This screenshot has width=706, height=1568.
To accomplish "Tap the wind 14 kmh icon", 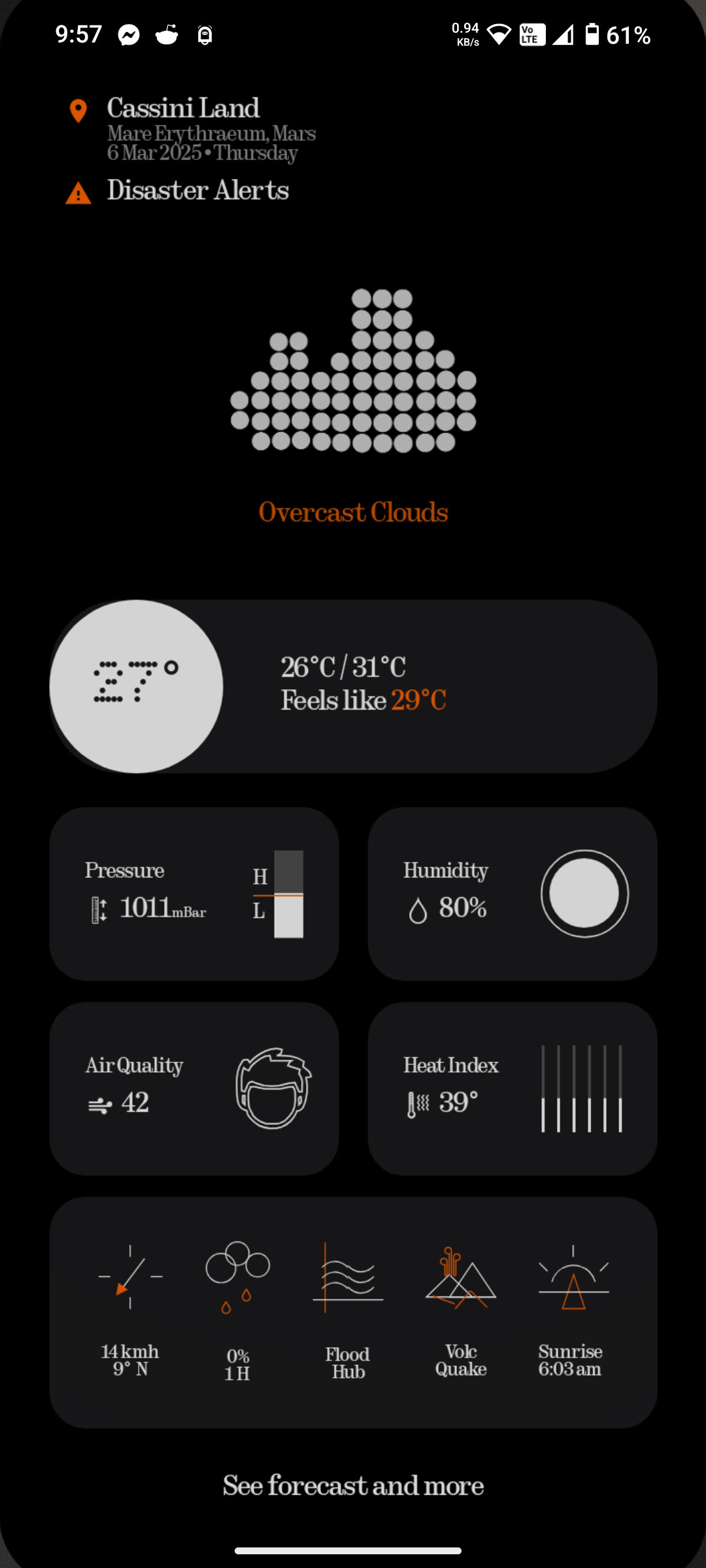I will 130,1277.
